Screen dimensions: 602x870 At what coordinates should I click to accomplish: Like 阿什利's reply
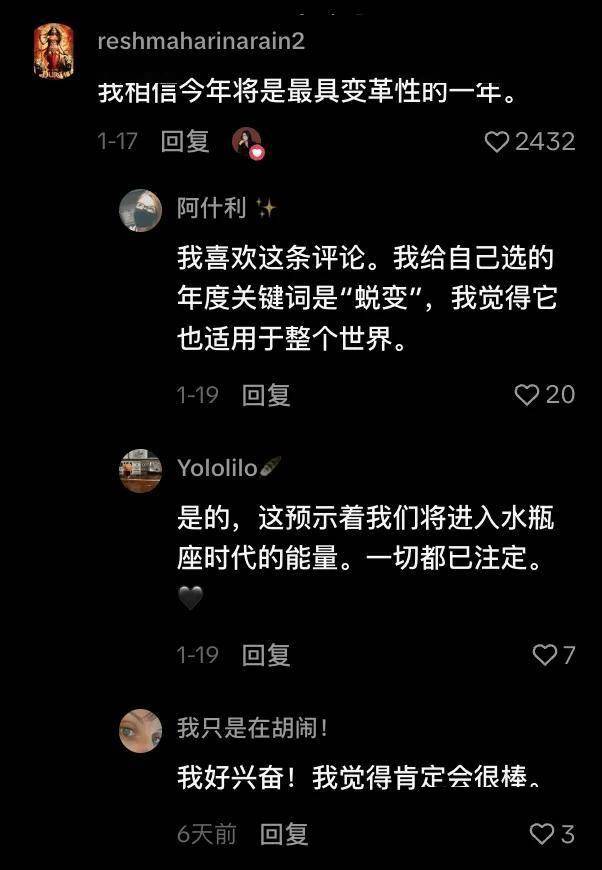pyautogui.click(x=527, y=395)
